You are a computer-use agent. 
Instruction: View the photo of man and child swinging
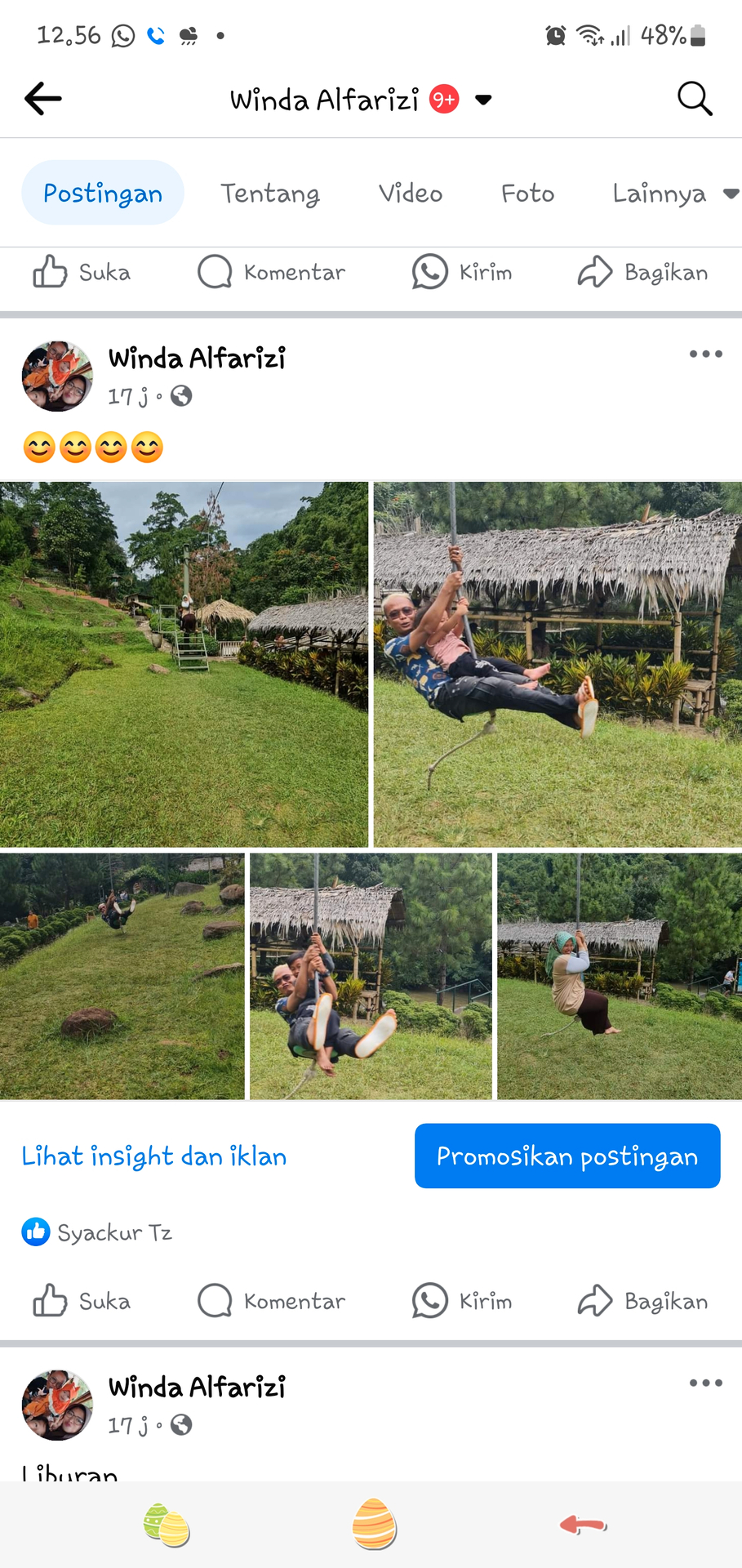558,664
